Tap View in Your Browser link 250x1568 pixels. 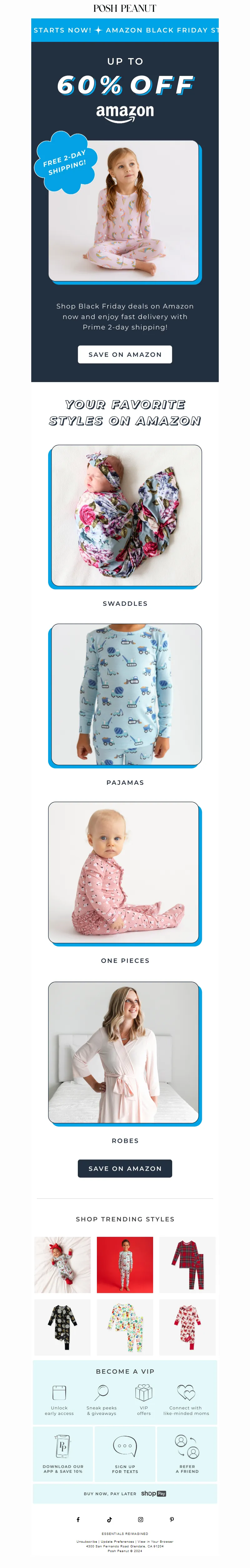click(155, 1542)
